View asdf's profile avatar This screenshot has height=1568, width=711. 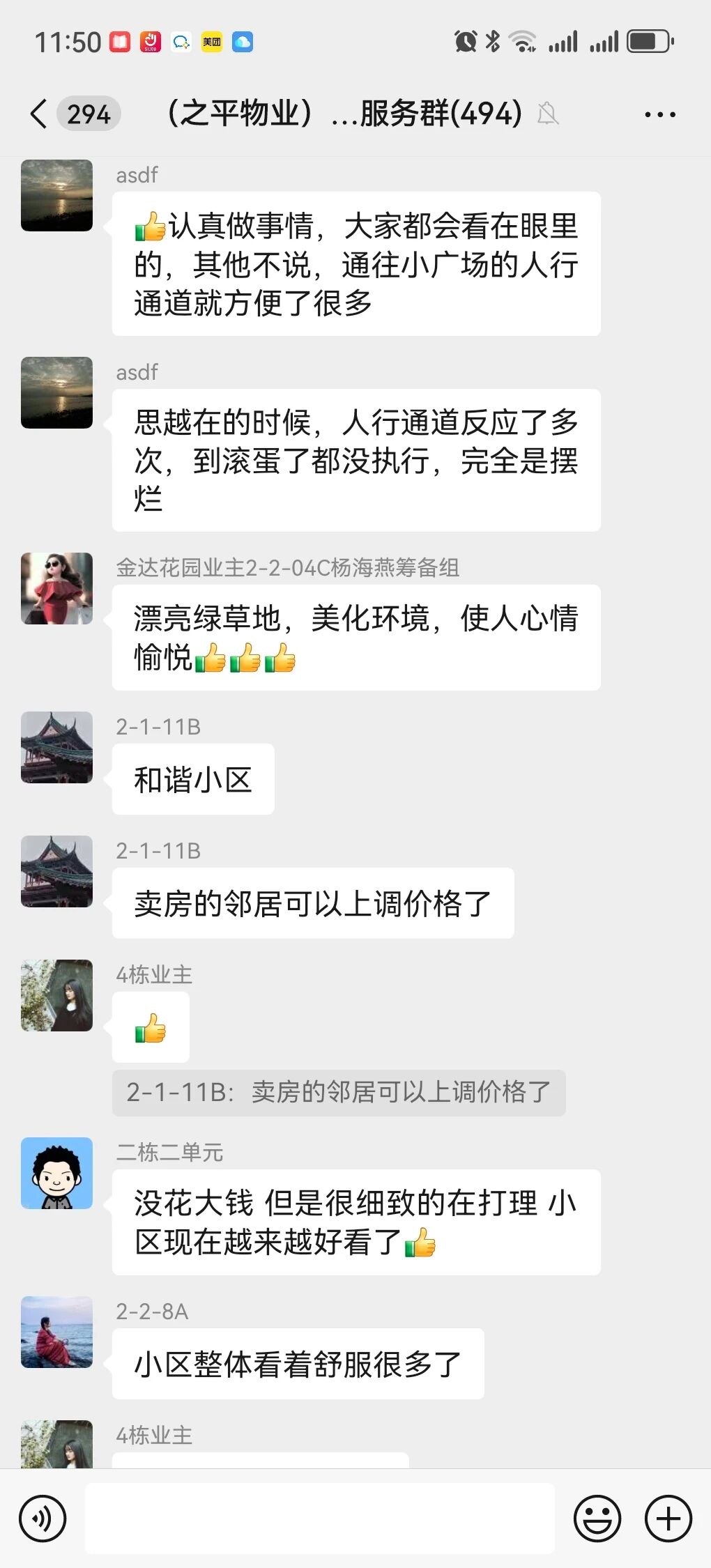[56, 195]
